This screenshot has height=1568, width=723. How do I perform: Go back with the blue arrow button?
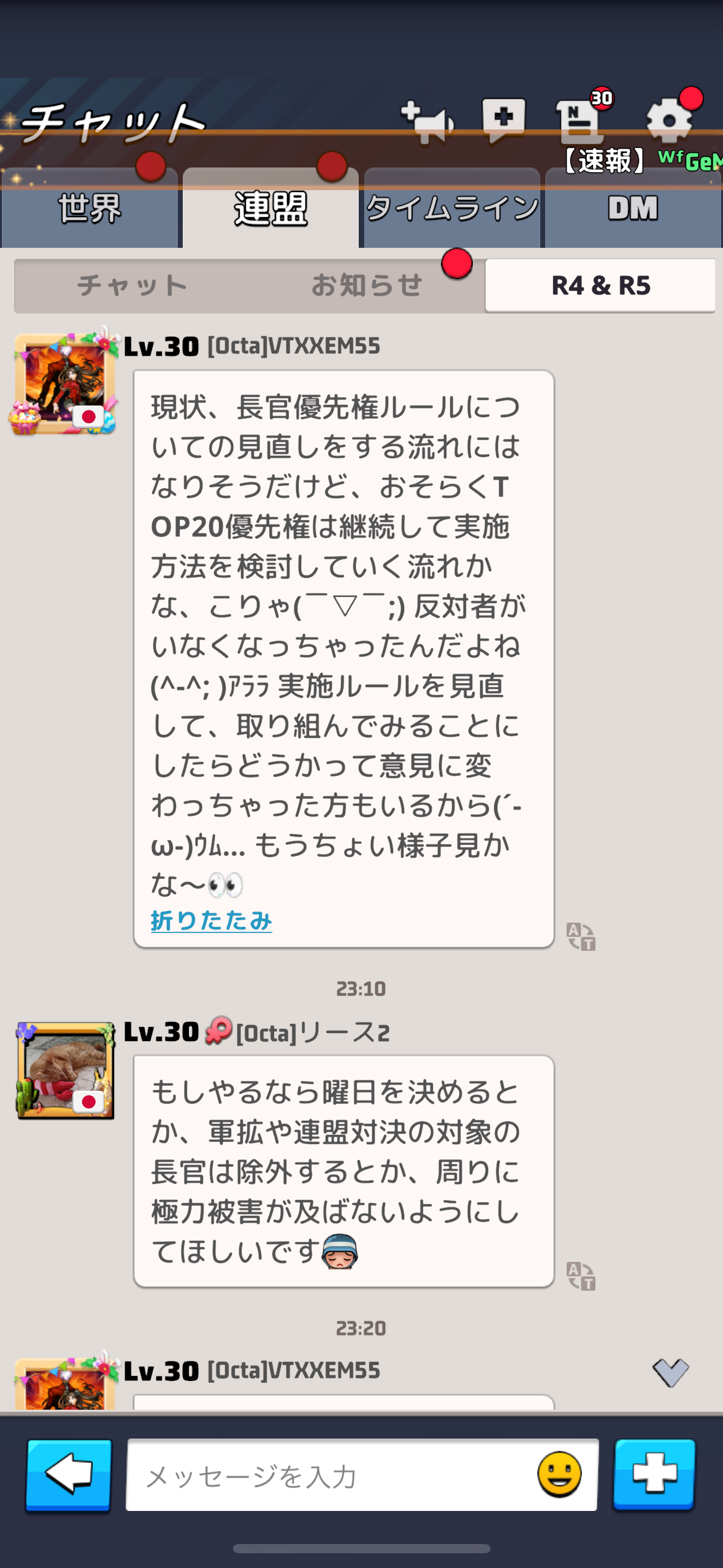click(69, 1475)
